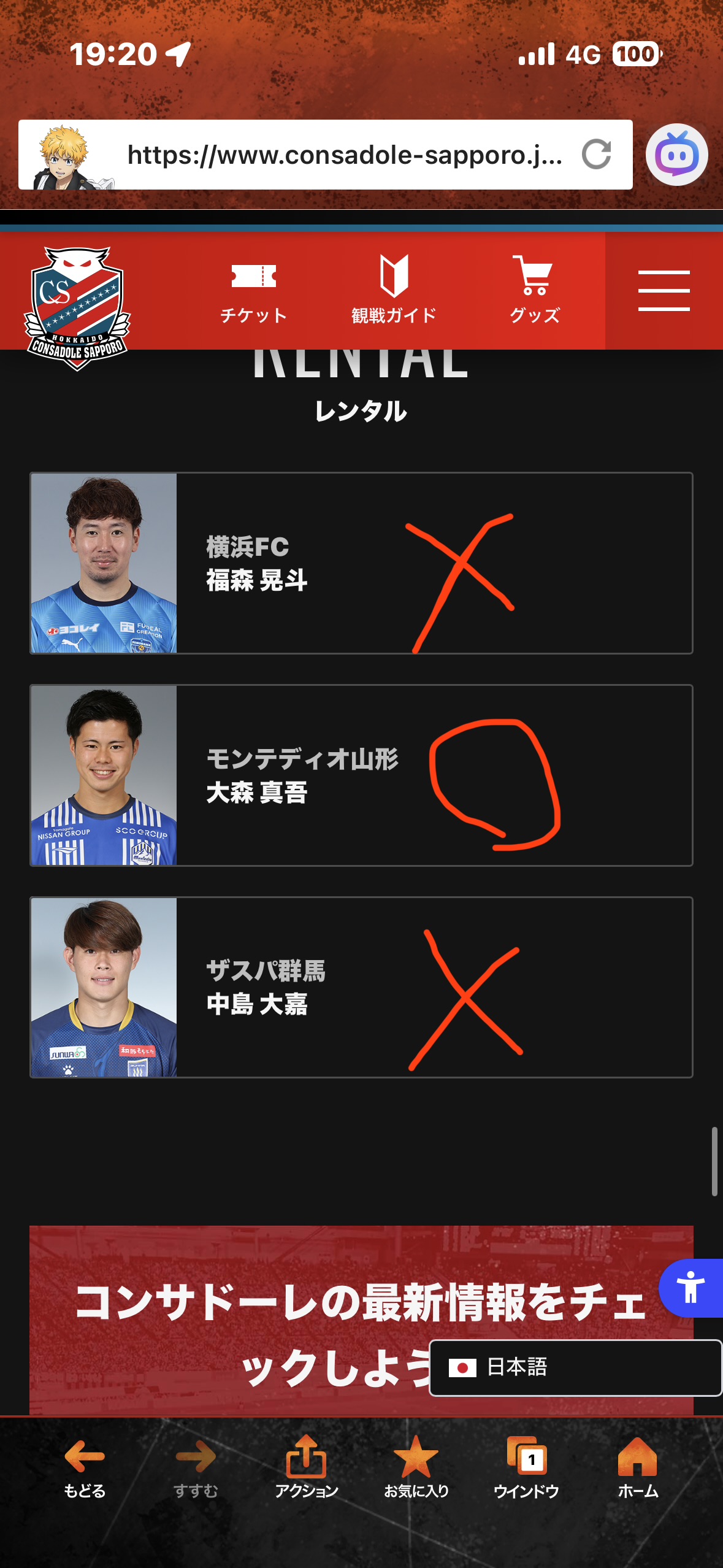Open the アクション share menu

(306, 1467)
